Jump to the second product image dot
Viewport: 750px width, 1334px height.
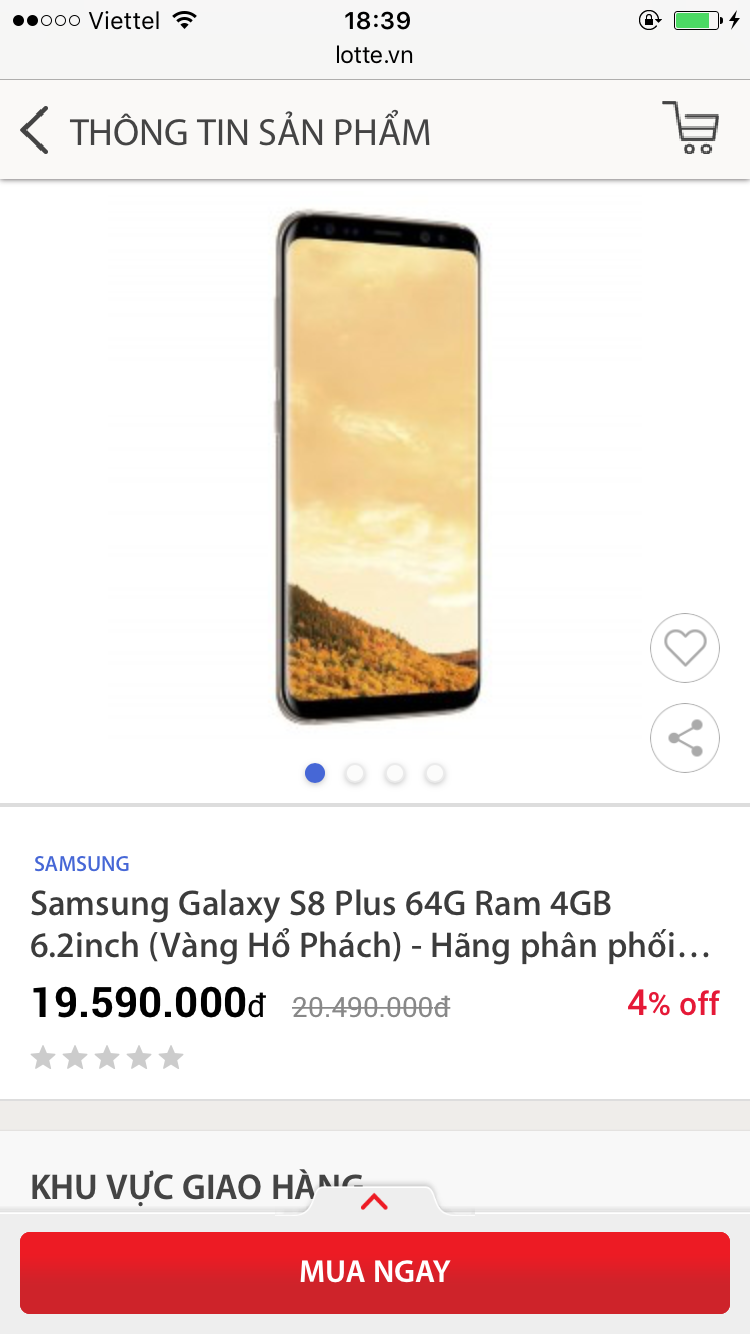tap(355, 773)
